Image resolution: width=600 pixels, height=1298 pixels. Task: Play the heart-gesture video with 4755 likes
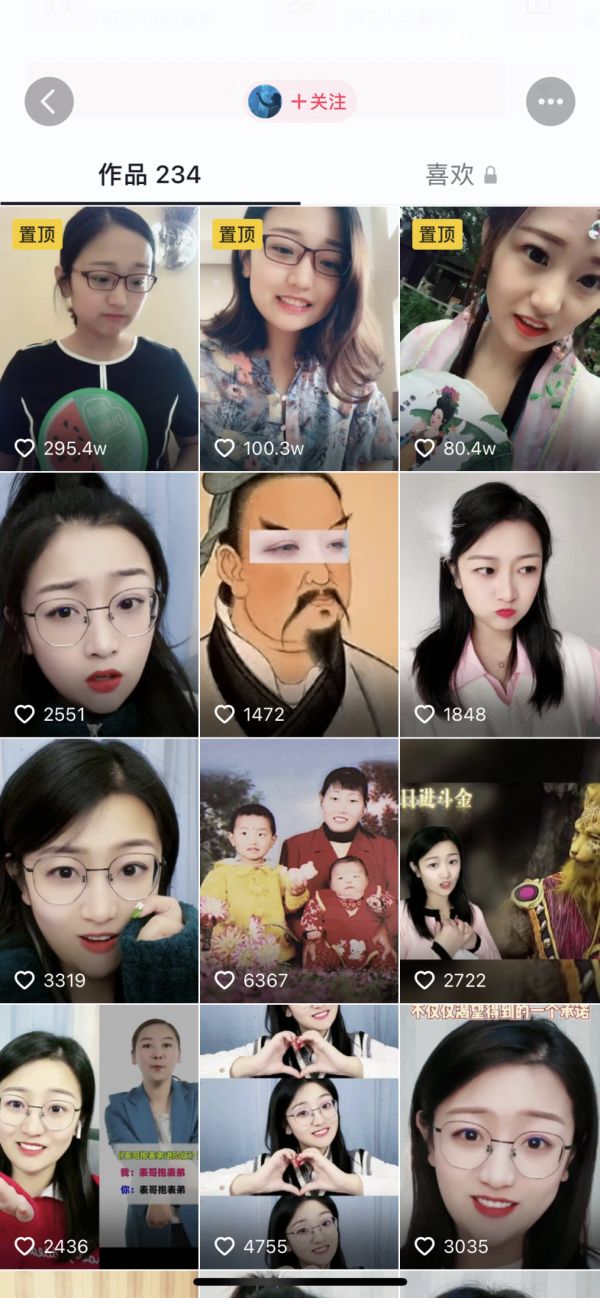tap(299, 1136)
